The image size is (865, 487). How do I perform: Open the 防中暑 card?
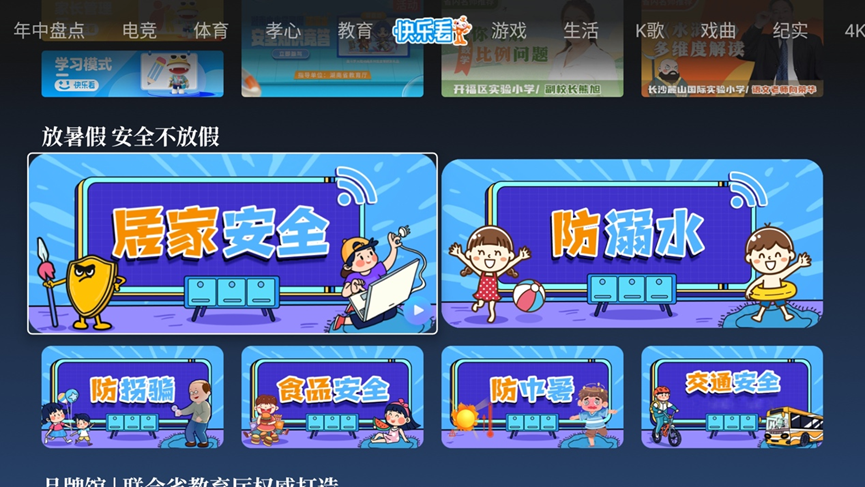532,396
